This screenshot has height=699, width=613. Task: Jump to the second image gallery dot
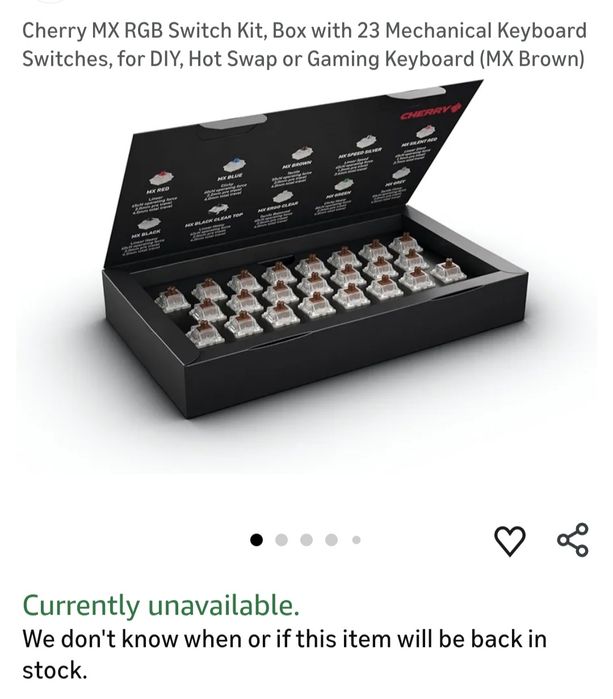(x=281, y=540)
